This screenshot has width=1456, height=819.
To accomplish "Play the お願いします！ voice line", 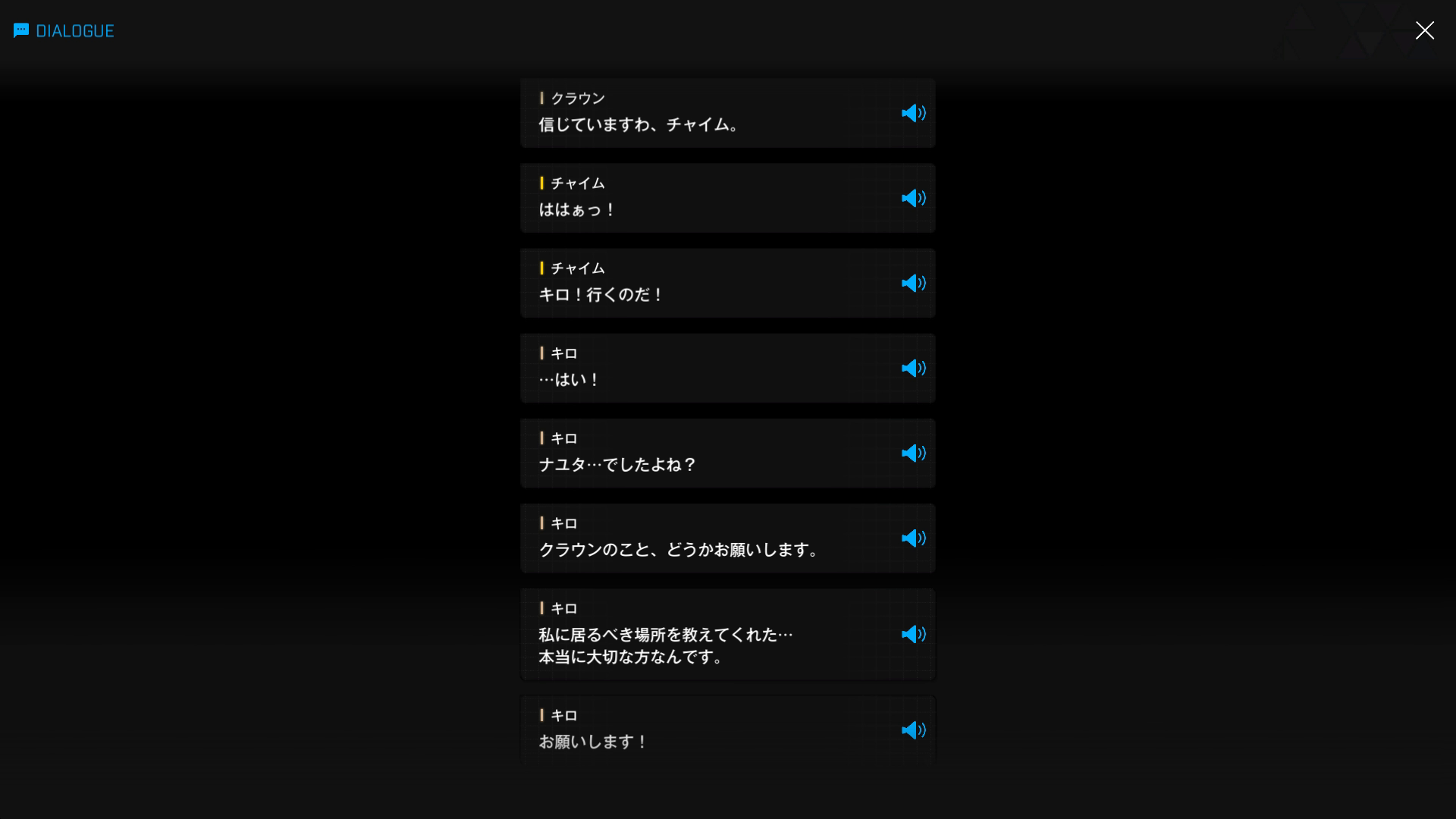I will click(913, 730).
